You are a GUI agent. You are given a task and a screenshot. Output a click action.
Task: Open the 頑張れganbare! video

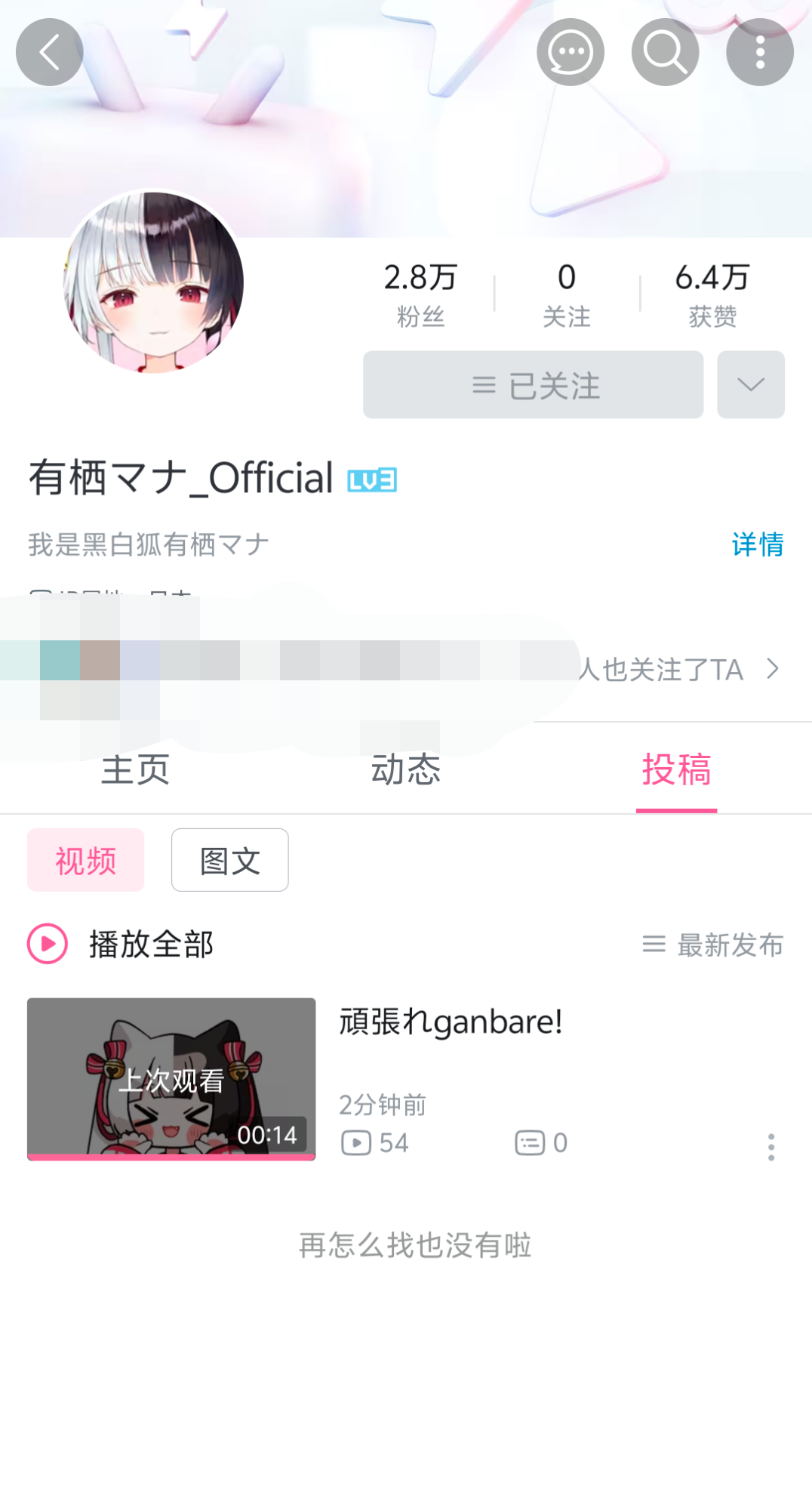(x=406, y=1079)
